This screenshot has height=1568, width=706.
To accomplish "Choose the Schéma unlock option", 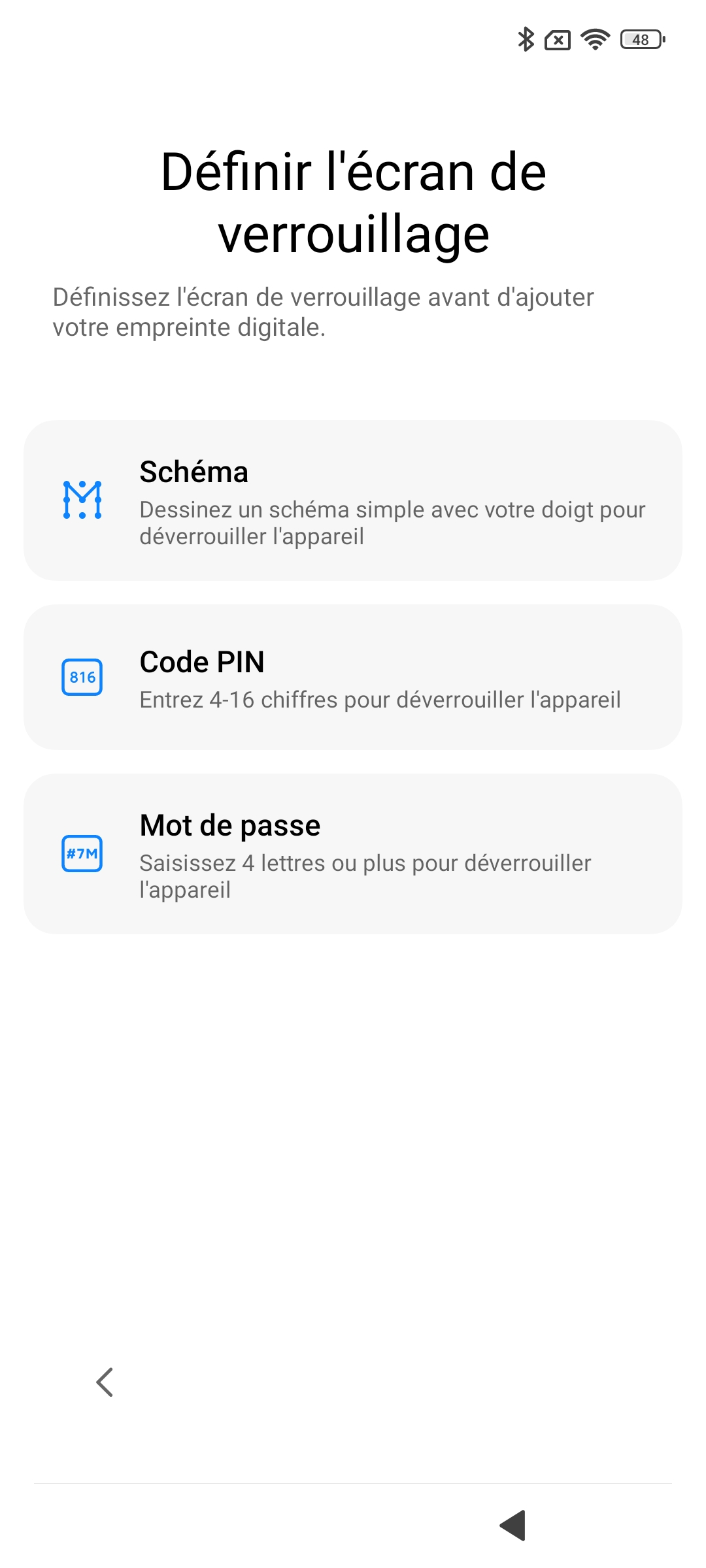I will tap(353, 500).
